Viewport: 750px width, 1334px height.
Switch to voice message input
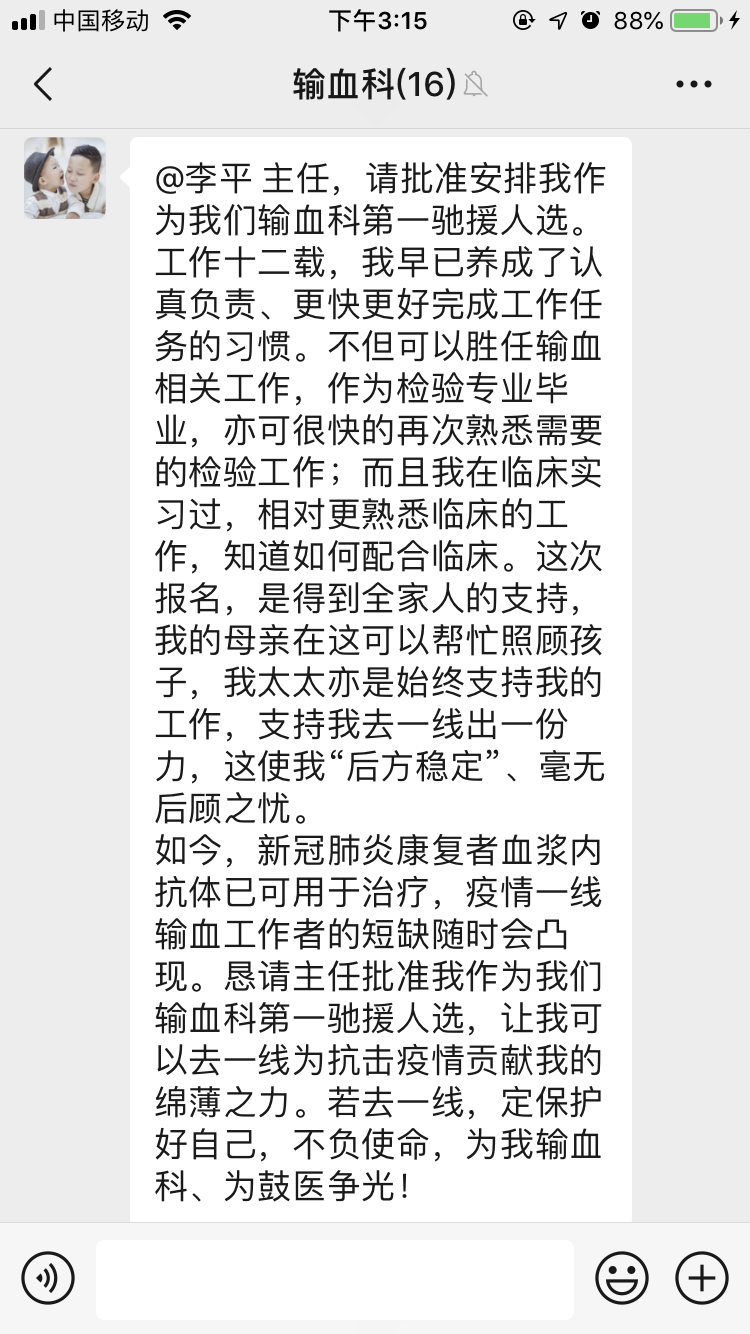pyautogui.click(x=48, y=1278)
